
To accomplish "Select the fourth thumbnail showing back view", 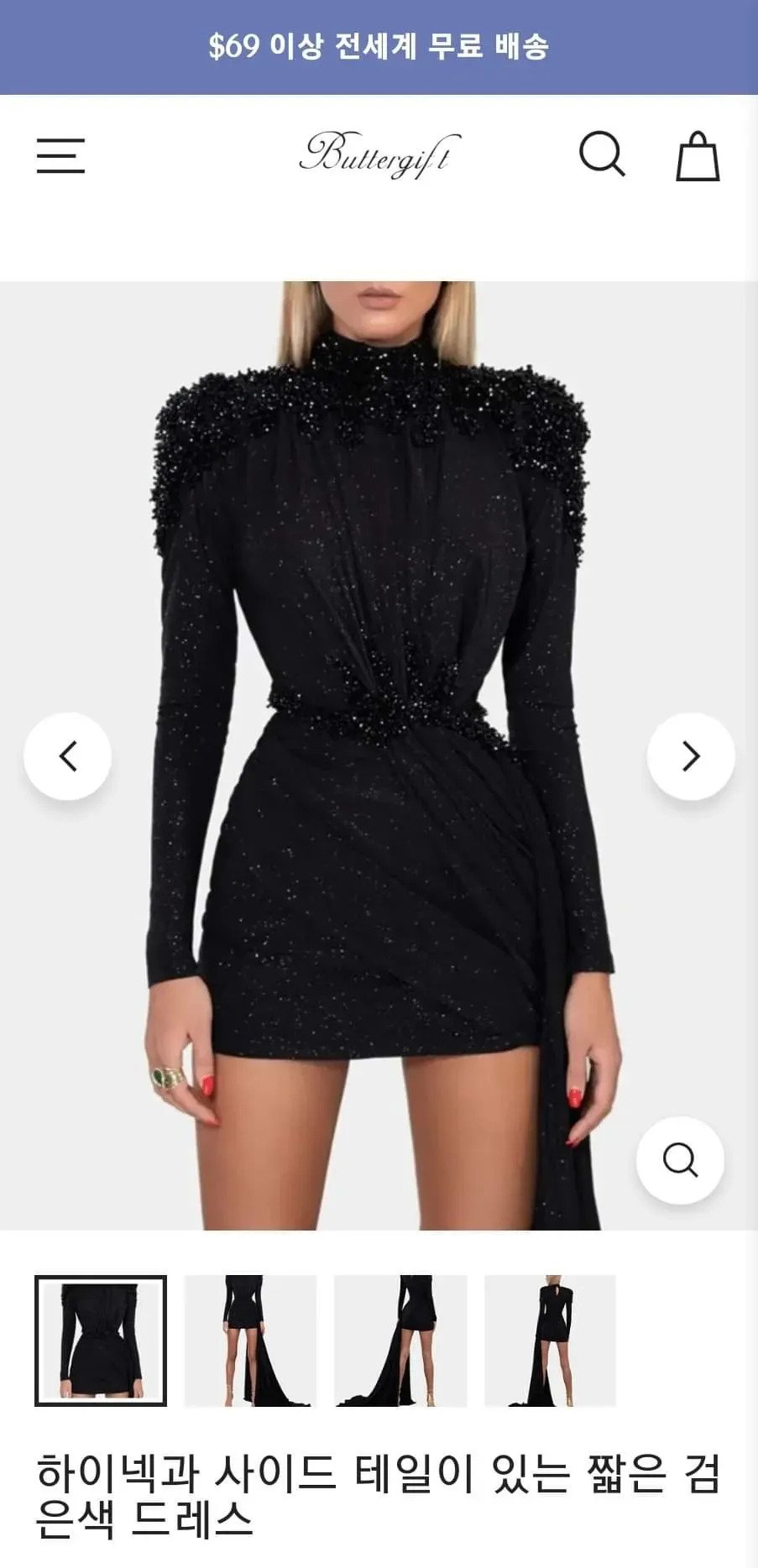I will click(550, 1341).
